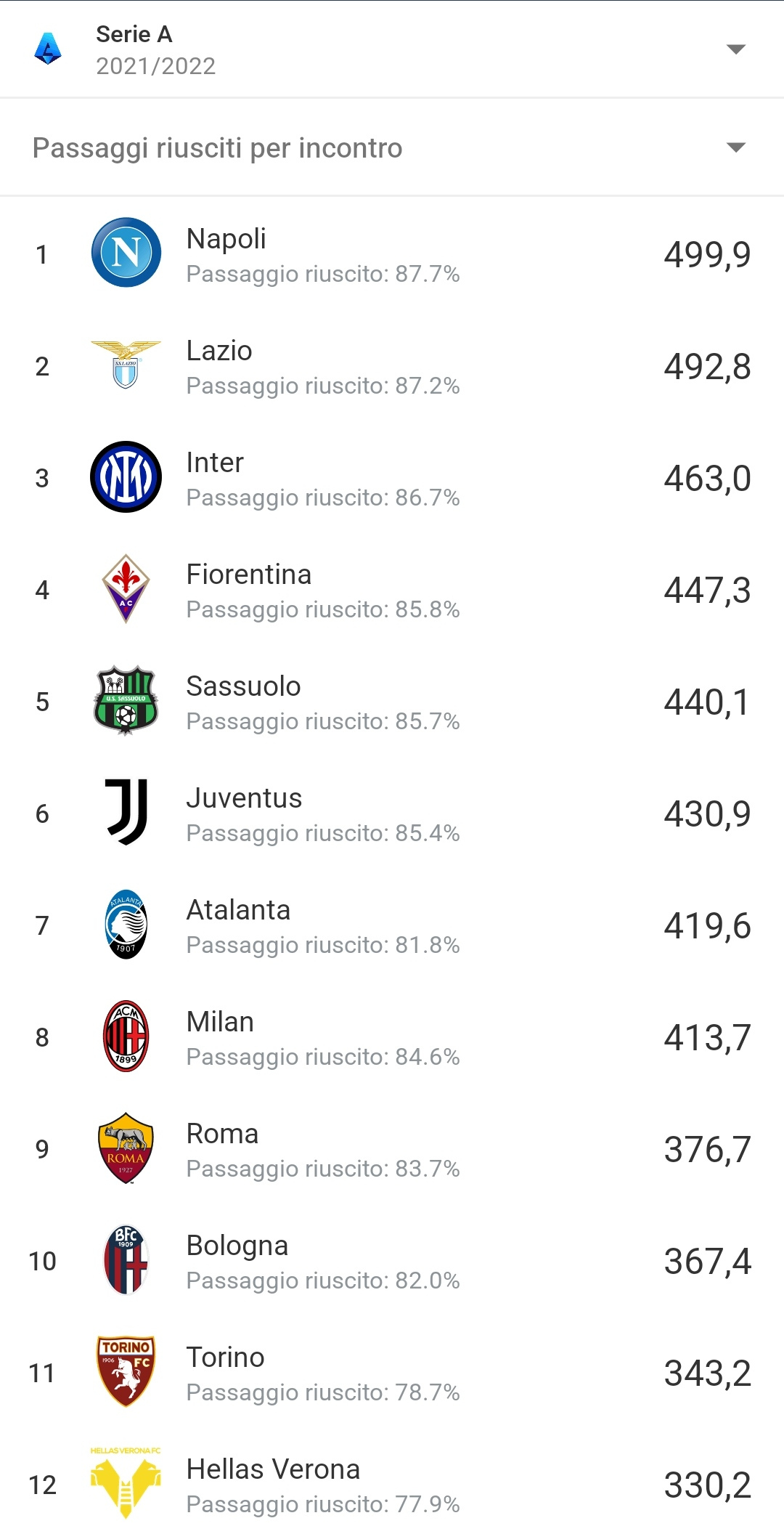
Task: Open Atalanta team entry
Action: click(392, 925)
